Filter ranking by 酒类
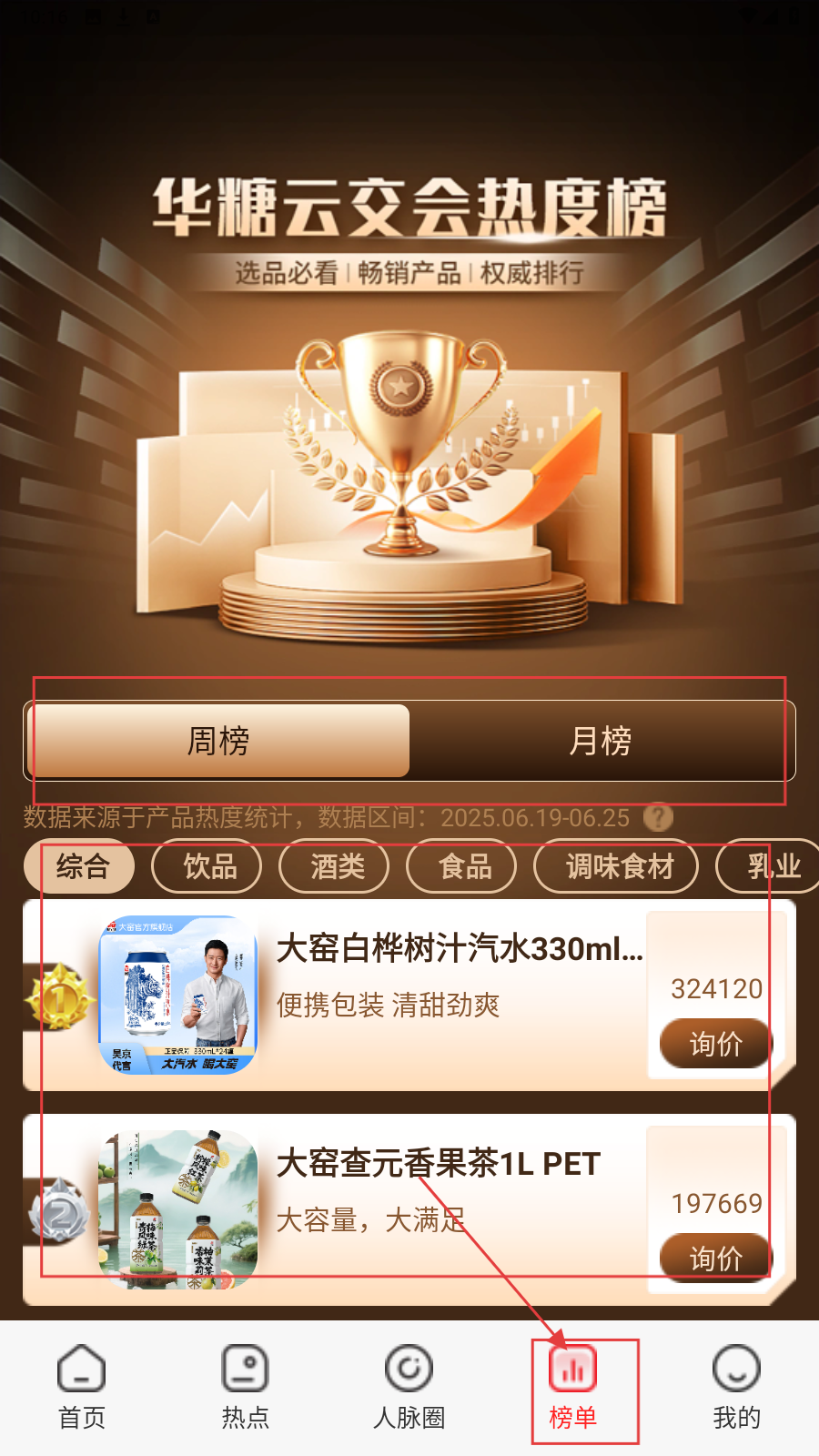This screenshot has height=1456, width=819. pos(335,866)
